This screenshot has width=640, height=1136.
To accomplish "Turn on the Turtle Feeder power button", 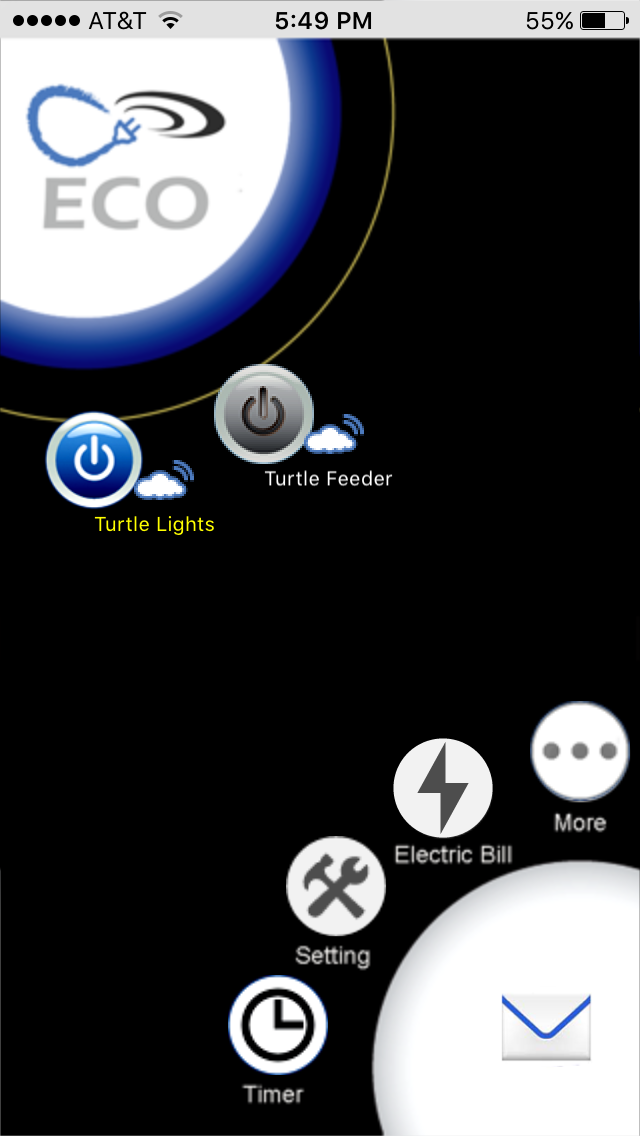I will click(264, 413).
